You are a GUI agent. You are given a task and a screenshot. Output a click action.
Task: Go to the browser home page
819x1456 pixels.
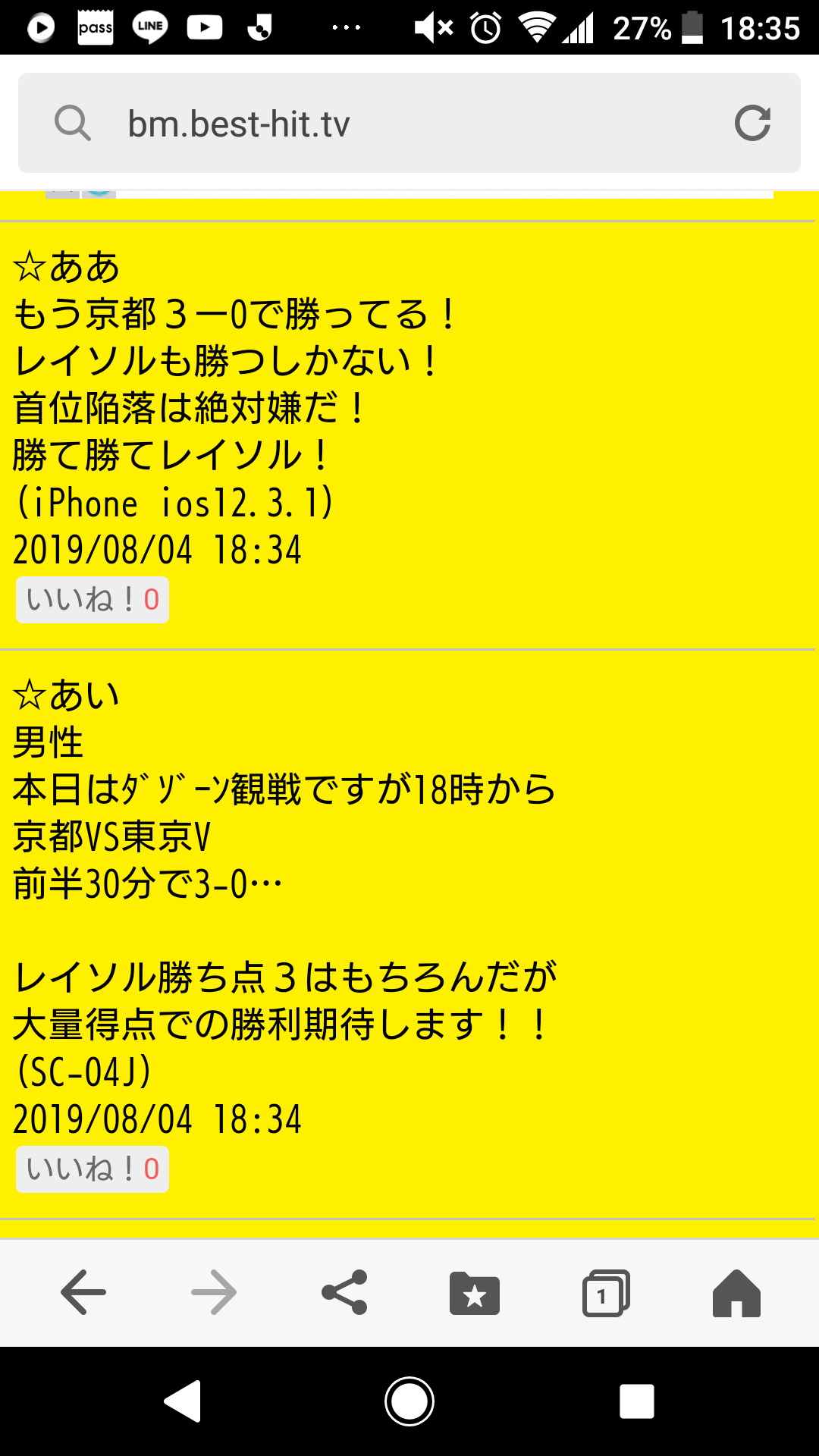(x=736, y=1293)
